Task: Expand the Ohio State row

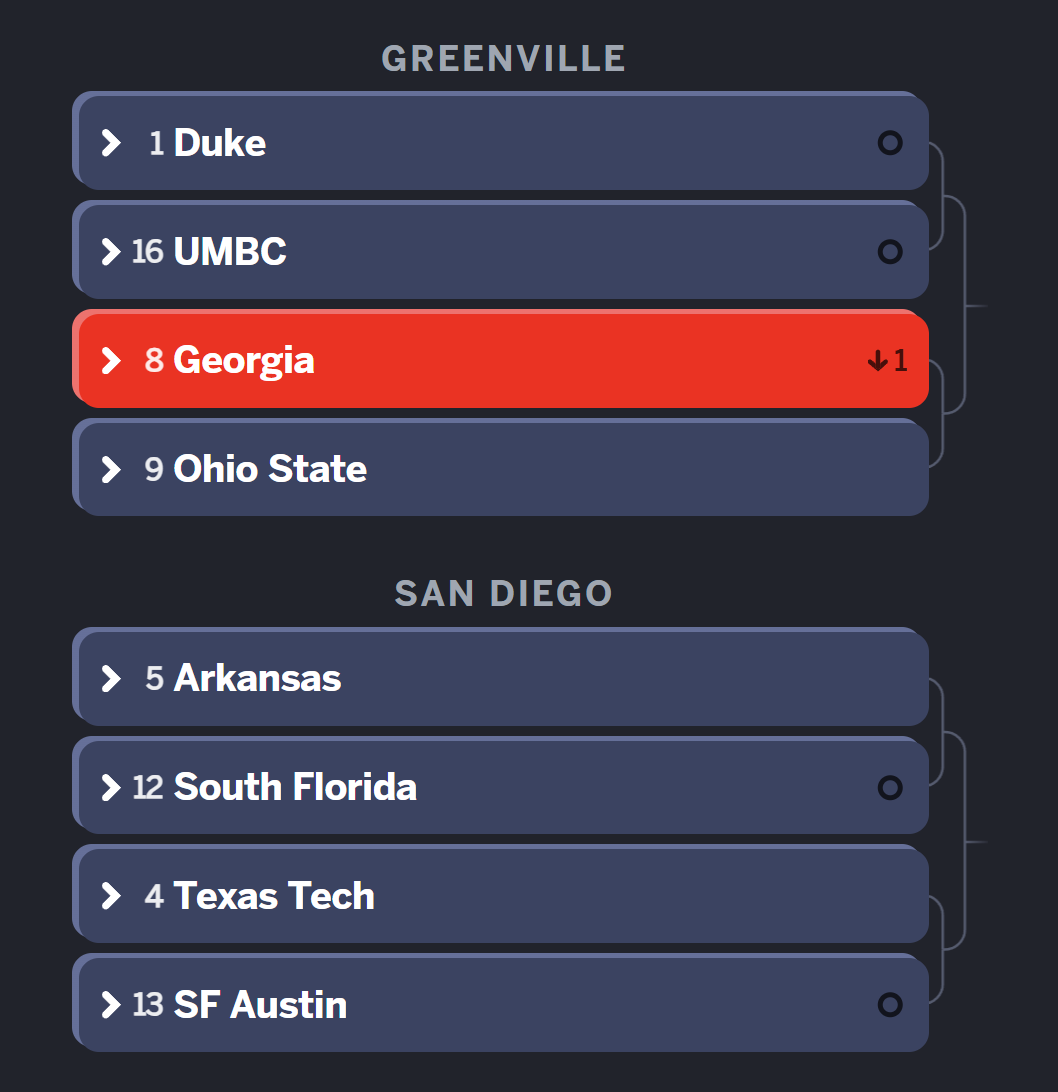Action: tap(111, 469)
